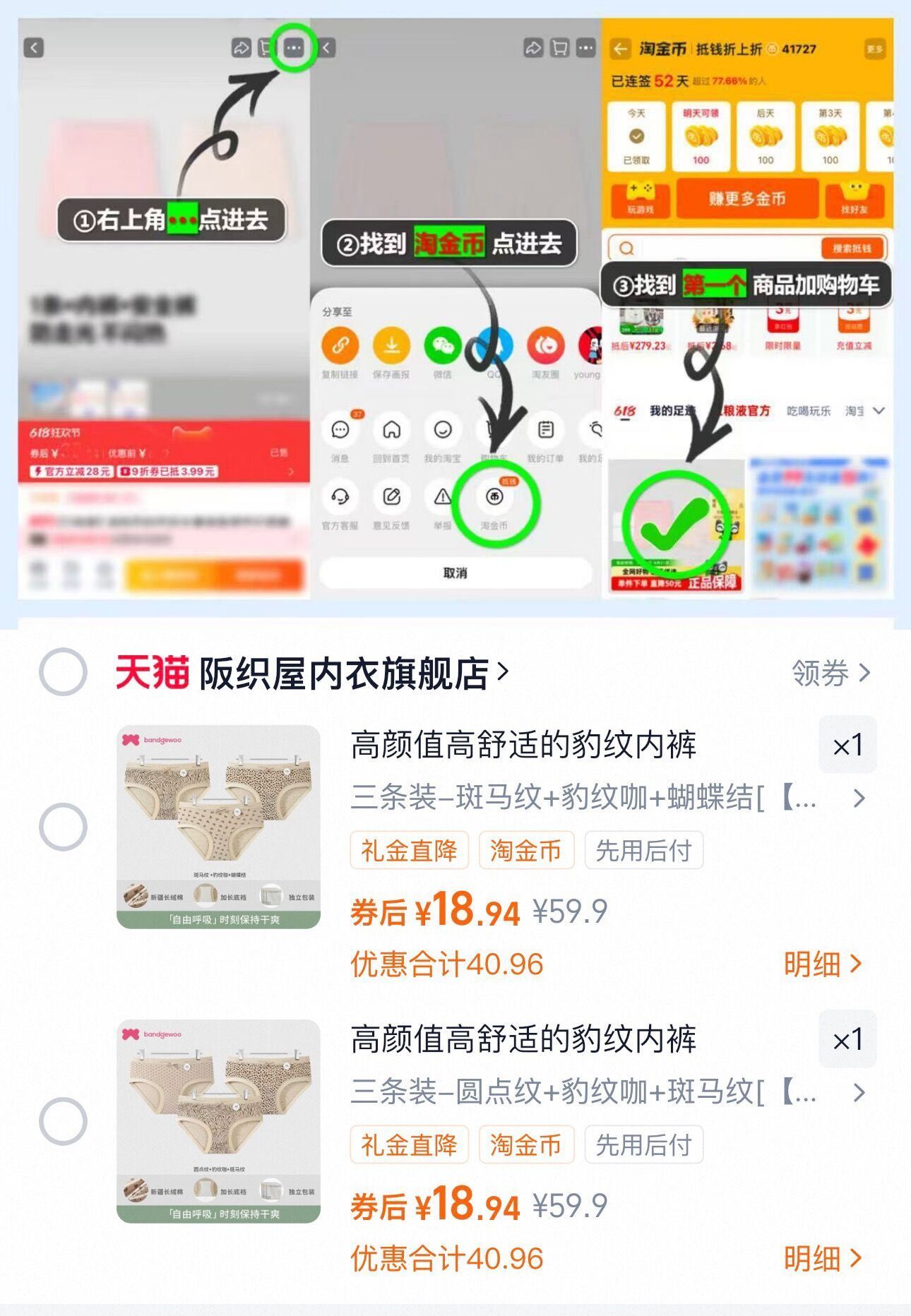This screenshot has width=911, height=1316.
Task: Click the 复制链接 copy link icon
Action: point(340,345)
